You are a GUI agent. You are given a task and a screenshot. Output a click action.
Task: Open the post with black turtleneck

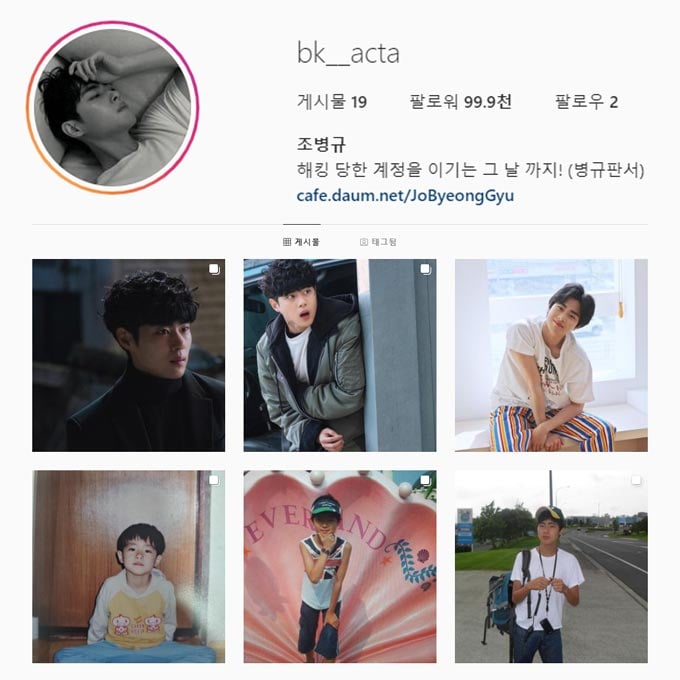point(128,355)
